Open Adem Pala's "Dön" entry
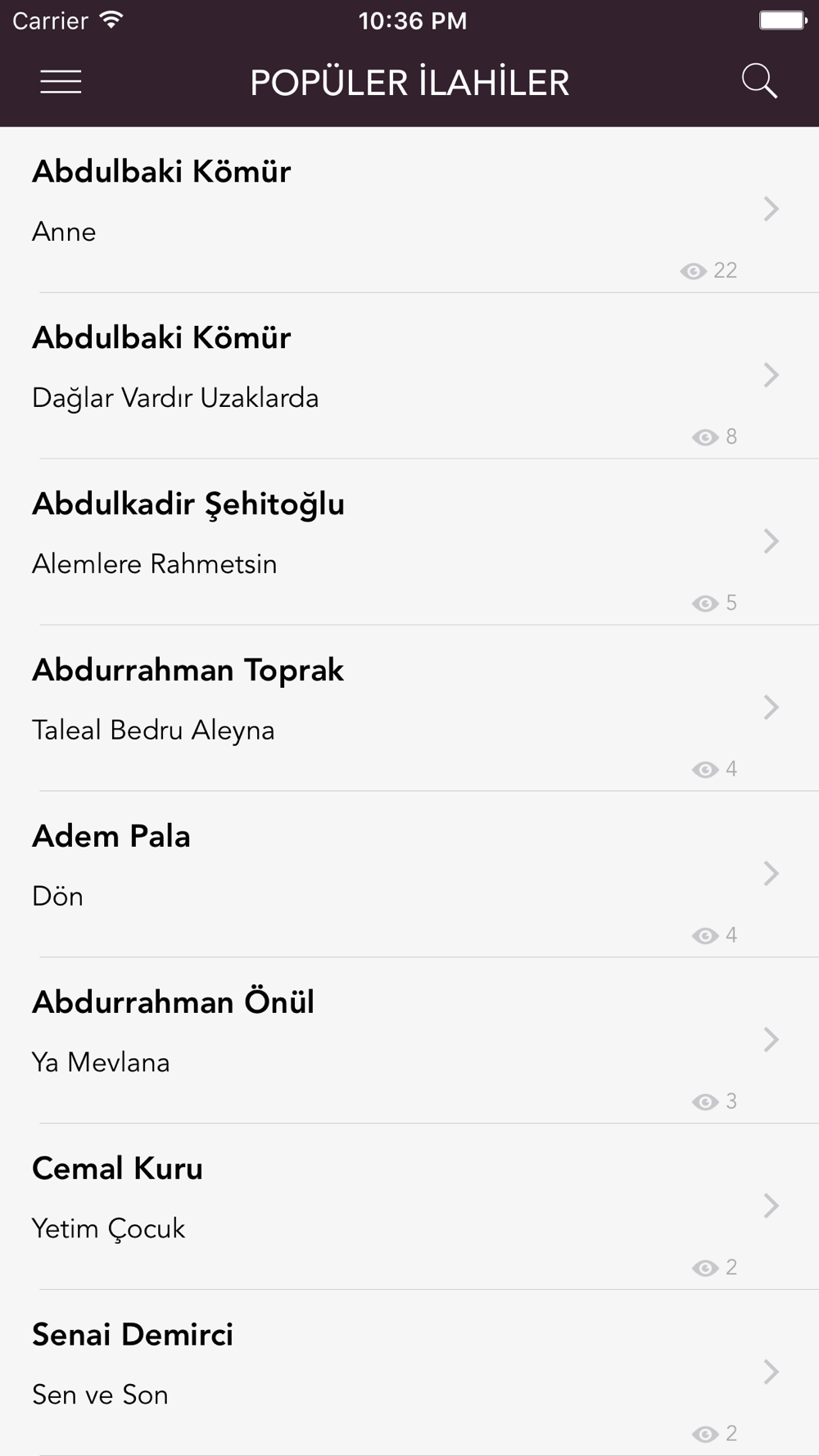This screenshot has width=819, height=1456. click(x=409, y=875)
